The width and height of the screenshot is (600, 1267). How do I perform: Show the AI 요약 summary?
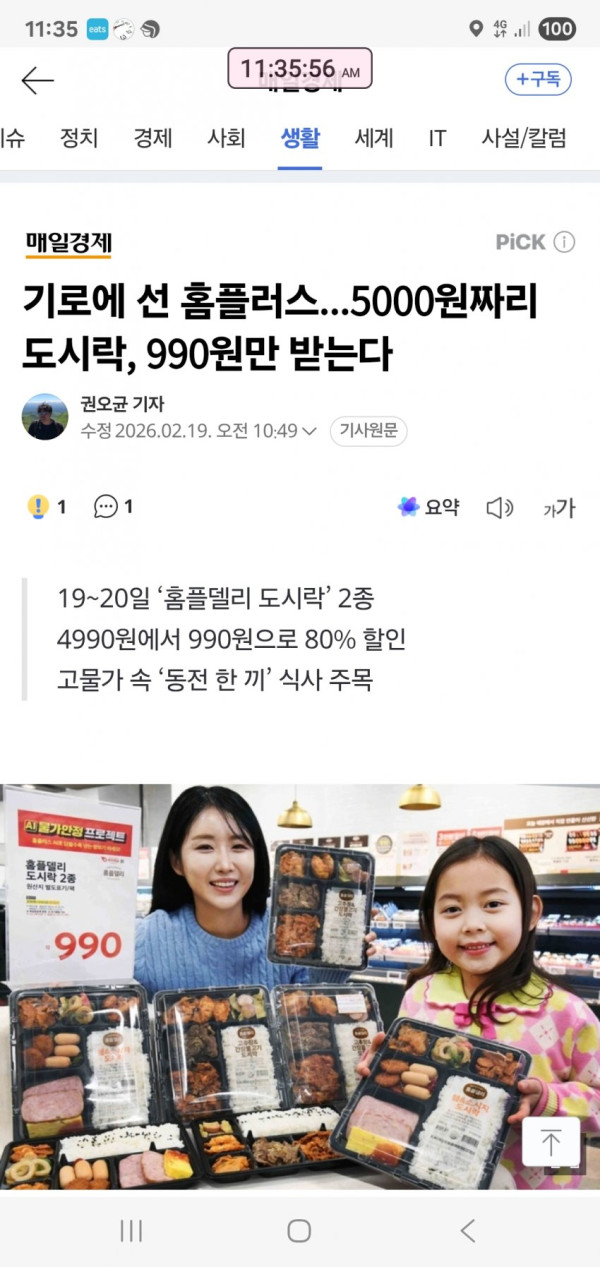click(x=428, y=507)
